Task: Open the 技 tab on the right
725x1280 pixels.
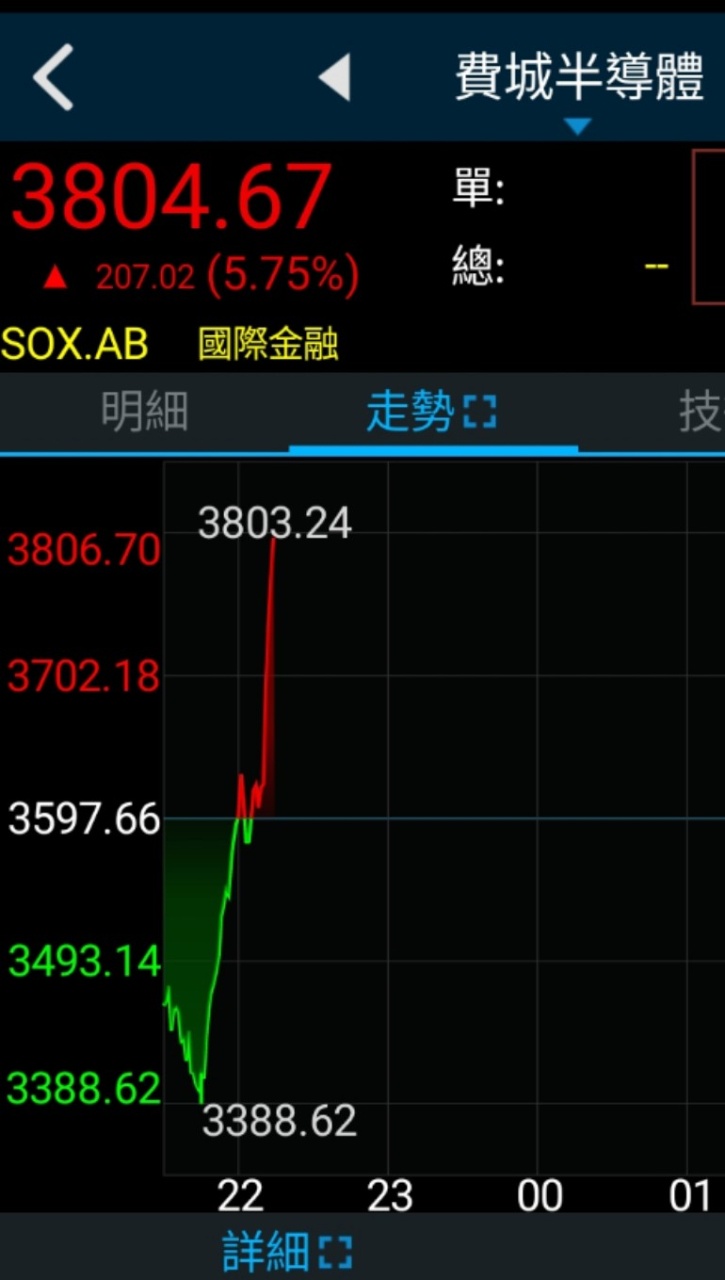Action: click(699, 412)
